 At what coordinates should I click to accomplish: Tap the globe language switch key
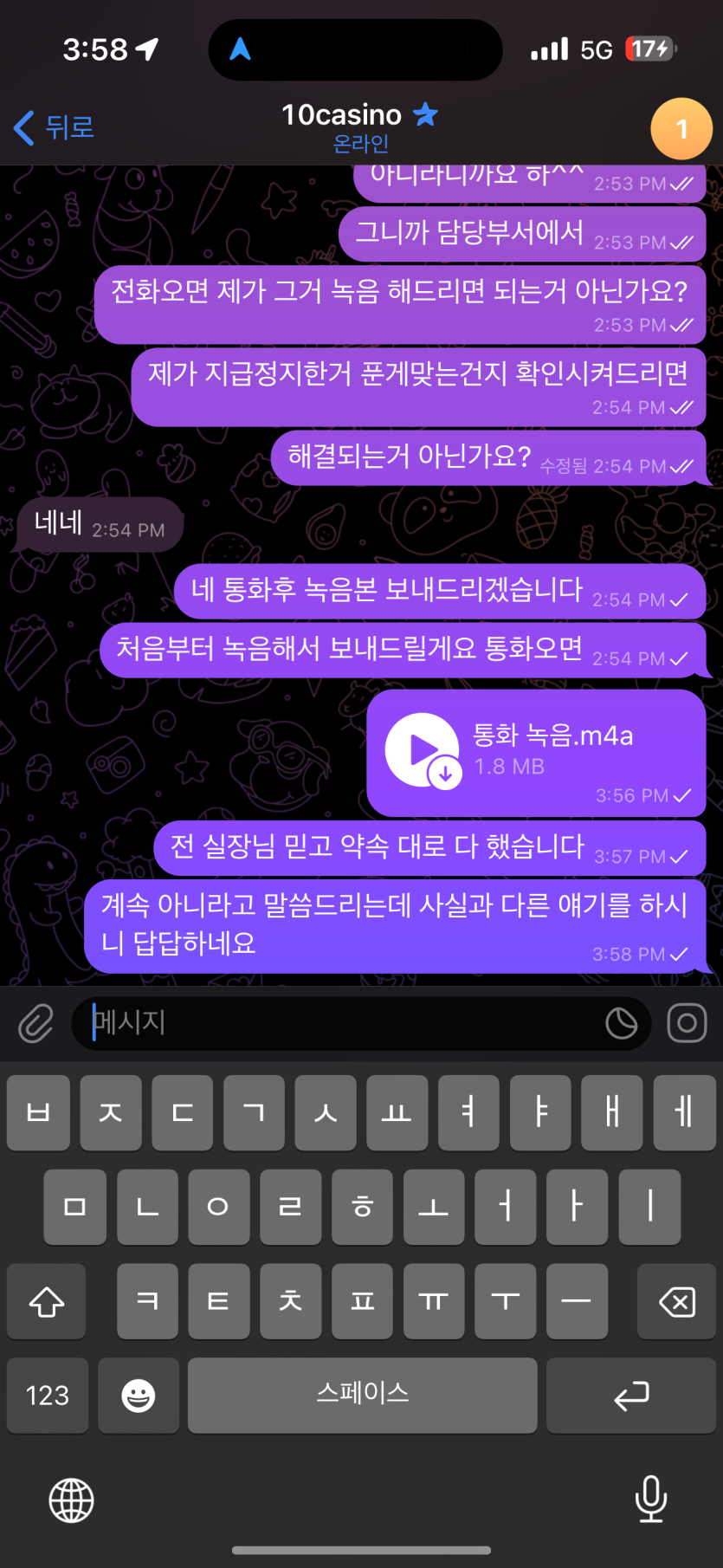pos(71,1500)
